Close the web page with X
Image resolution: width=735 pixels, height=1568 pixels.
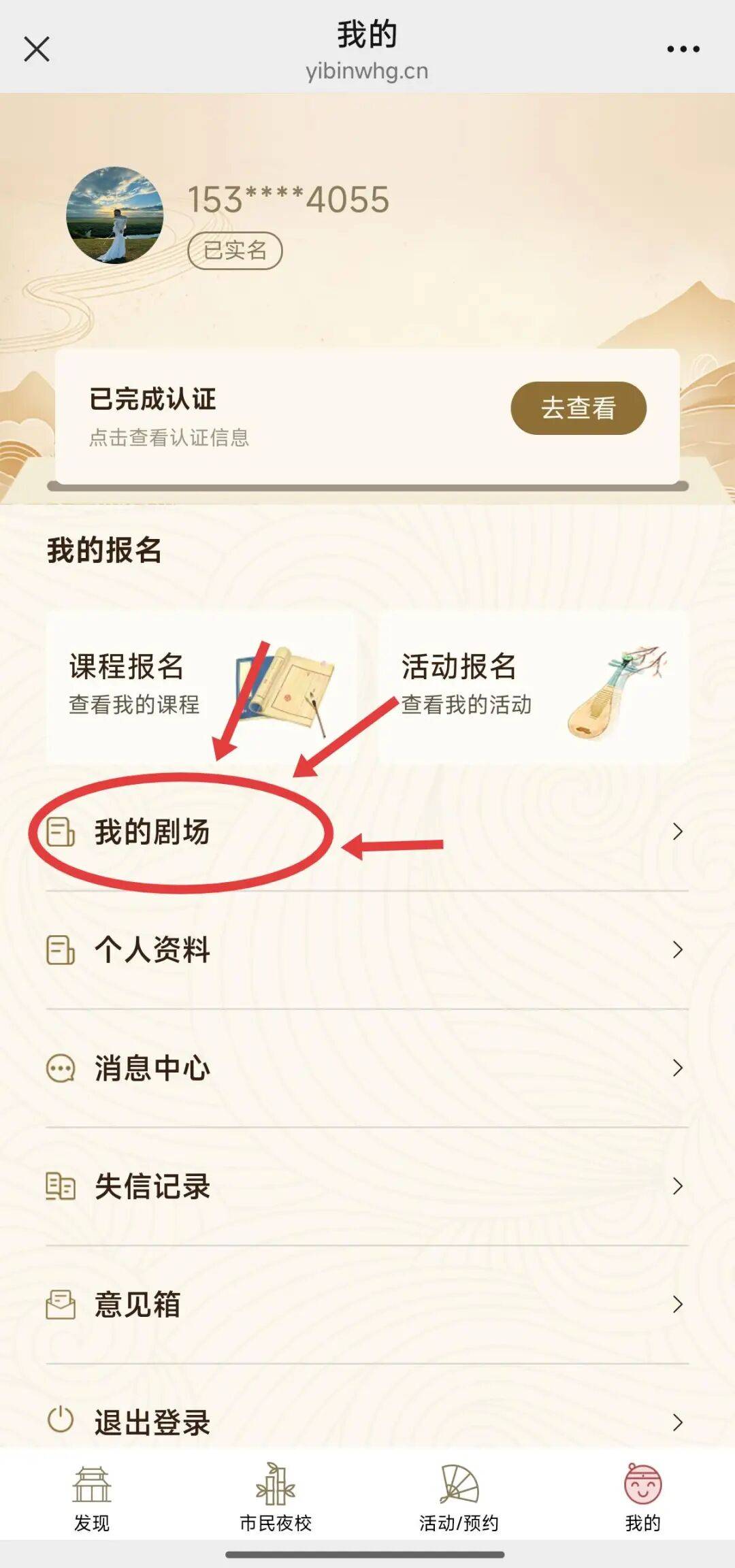[37, 49]
